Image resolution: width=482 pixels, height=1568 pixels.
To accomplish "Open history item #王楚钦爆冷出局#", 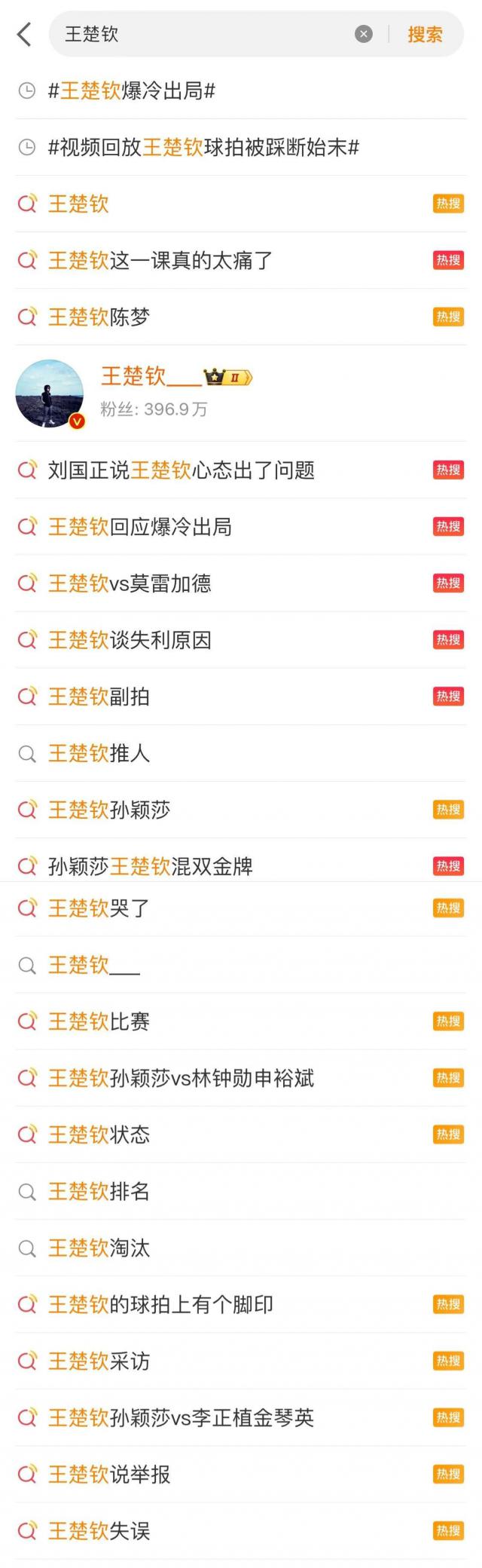I will (132, 91).
